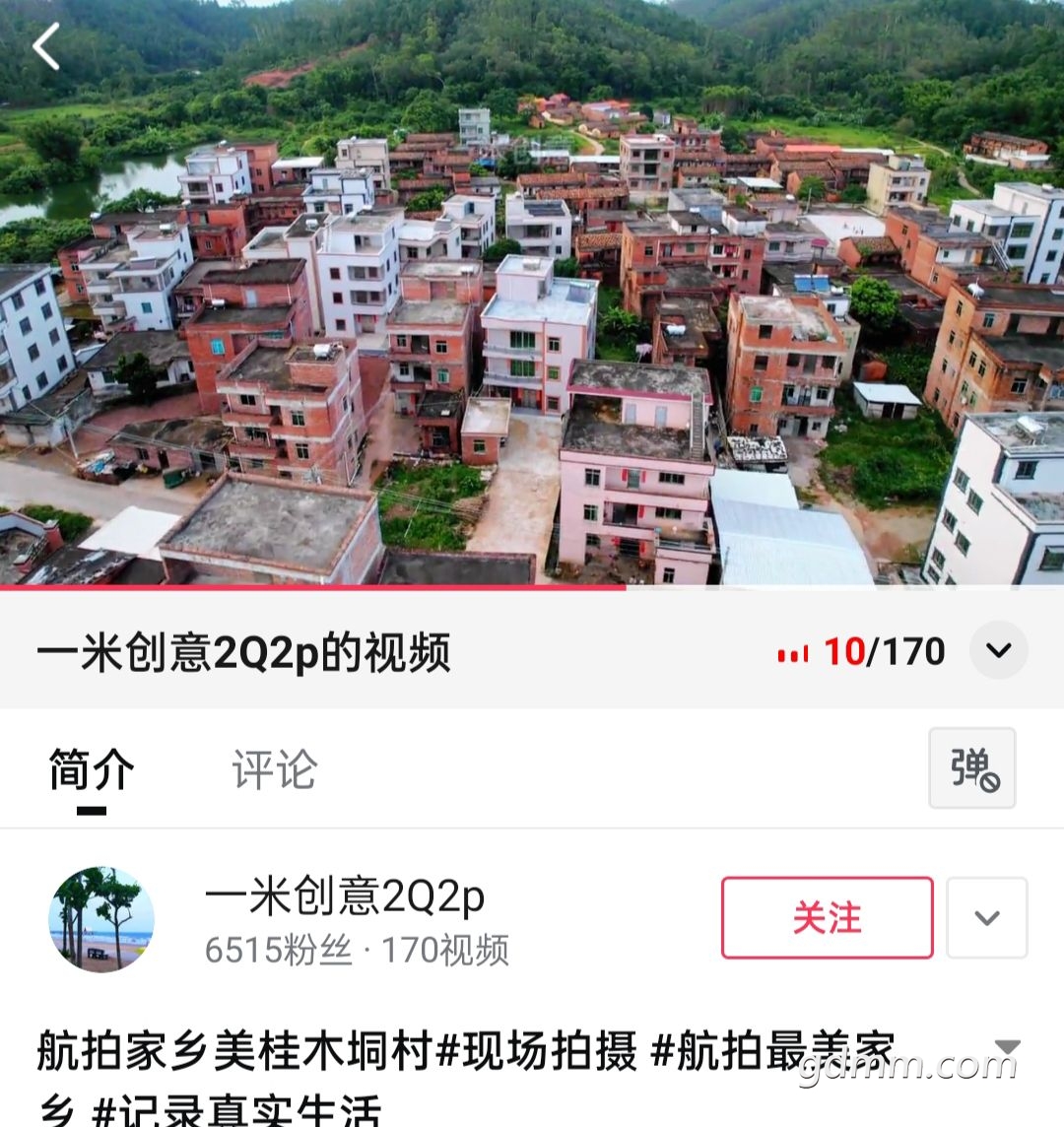Follow the creator with 关注
The height and width of the screenshot is (1127, 1064).
[x=827, y=918]
